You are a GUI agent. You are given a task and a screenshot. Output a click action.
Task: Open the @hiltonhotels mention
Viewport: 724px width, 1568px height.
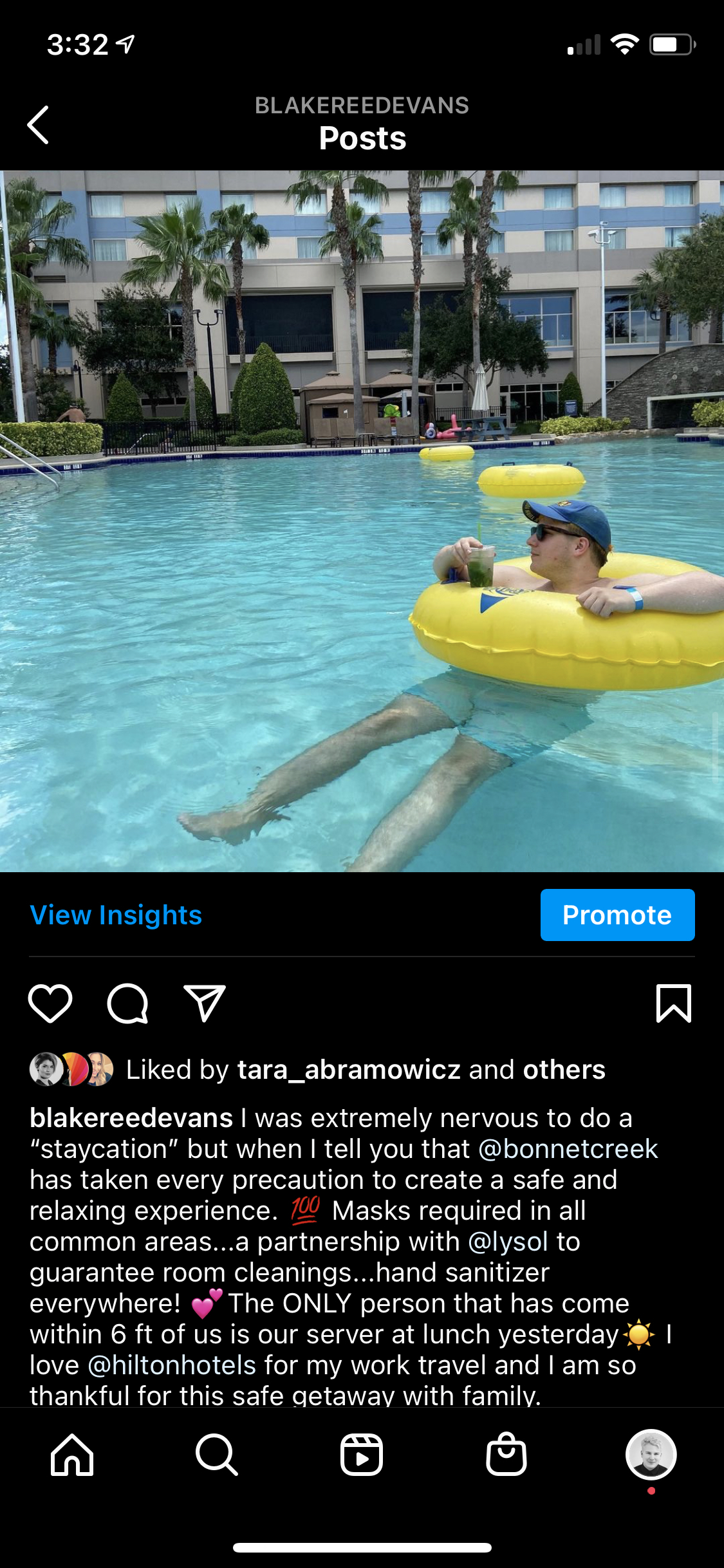coord(171,1366)
